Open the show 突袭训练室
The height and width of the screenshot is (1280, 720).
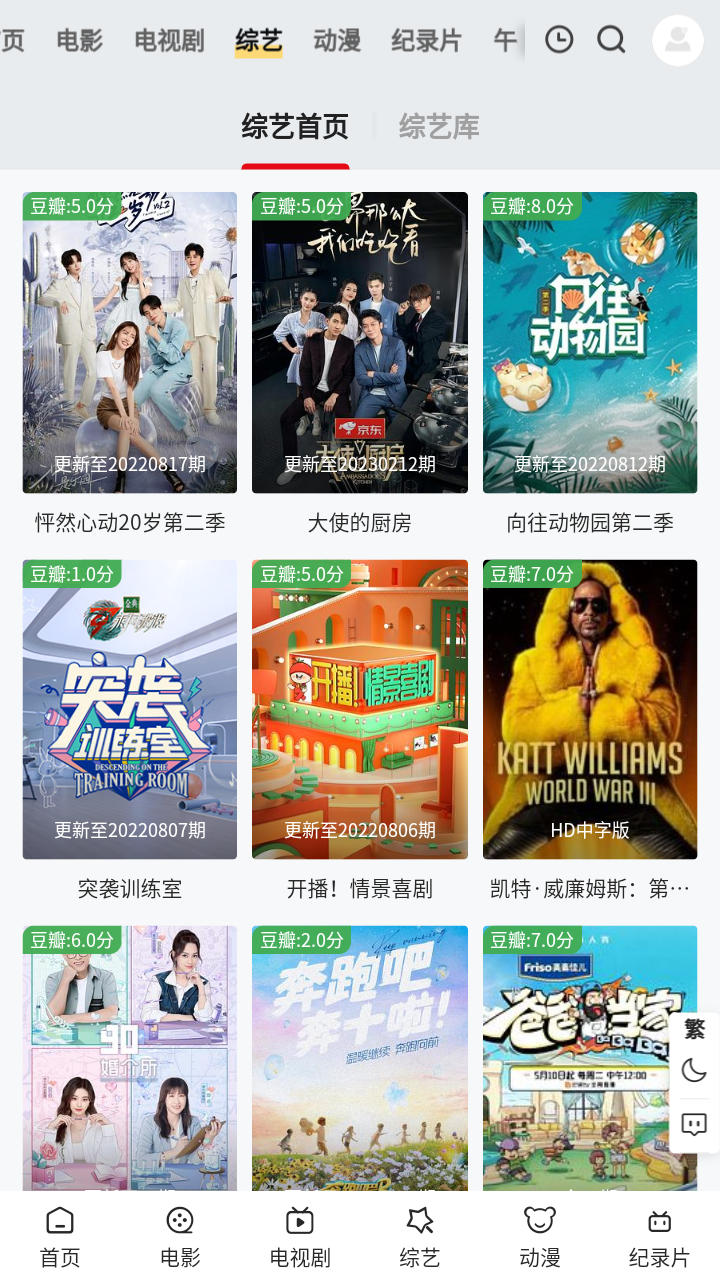130,710
